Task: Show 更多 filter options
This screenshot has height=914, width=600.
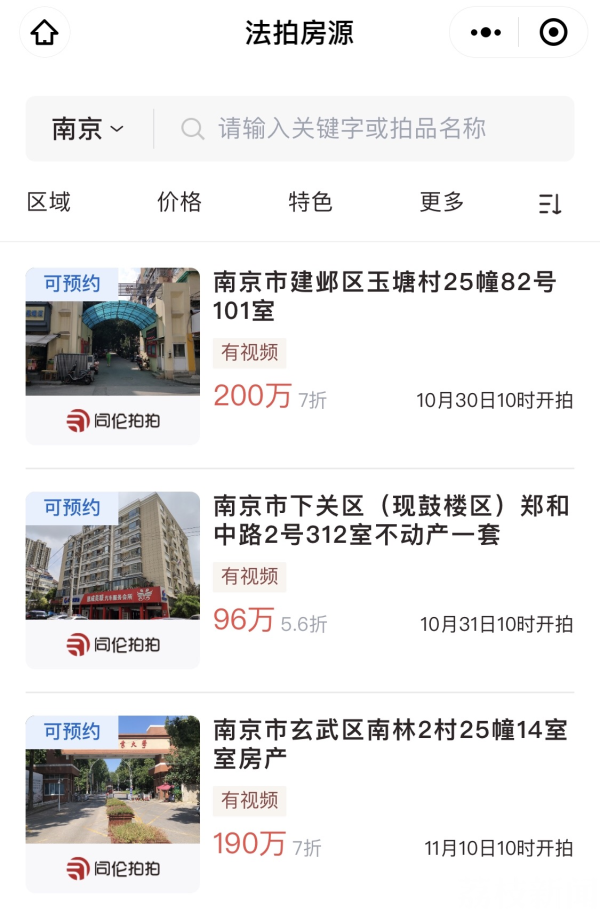Action: pyautogui.click(x=442, y=202)
